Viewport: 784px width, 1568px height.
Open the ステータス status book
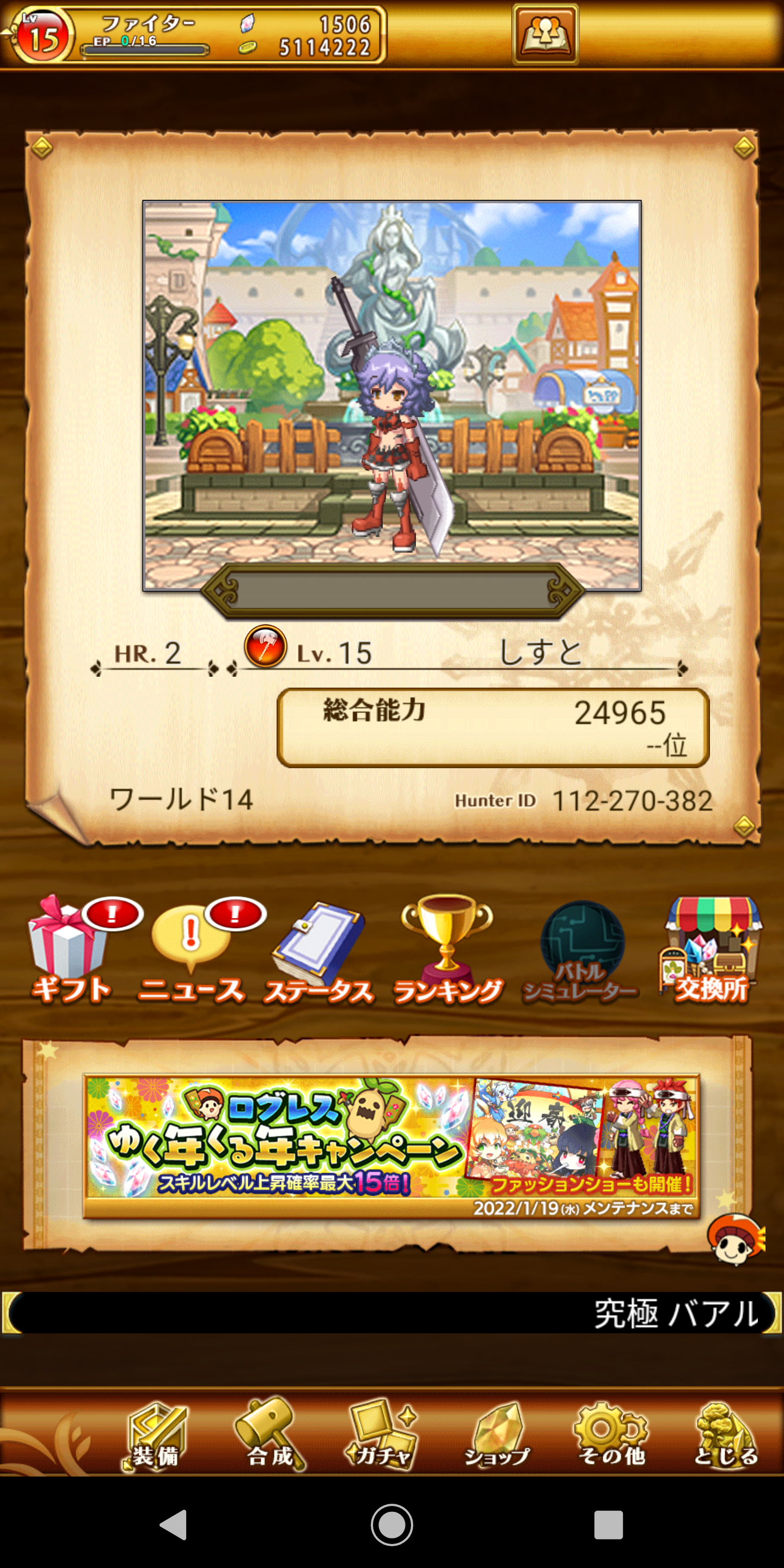[x=320, y=953]
